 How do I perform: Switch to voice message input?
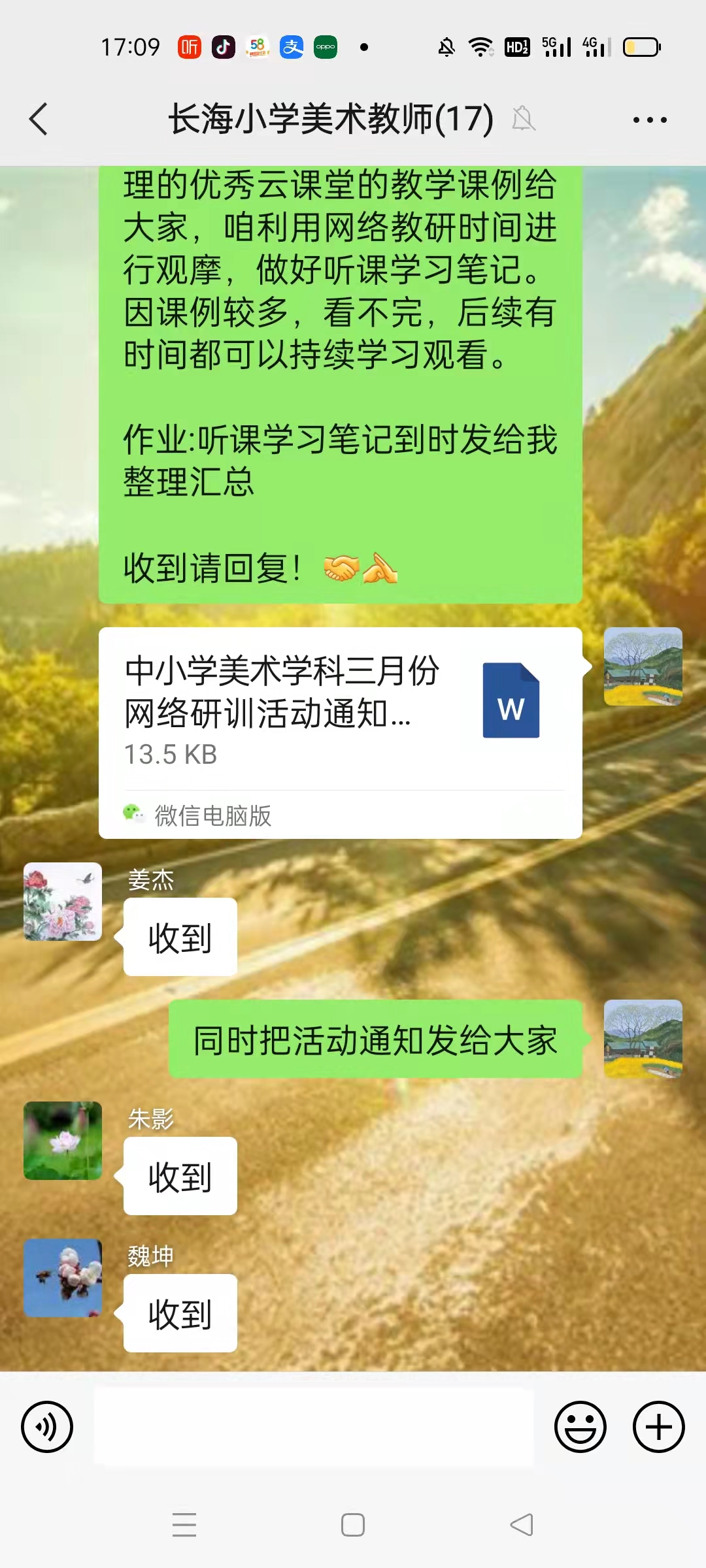(47, 1427)
